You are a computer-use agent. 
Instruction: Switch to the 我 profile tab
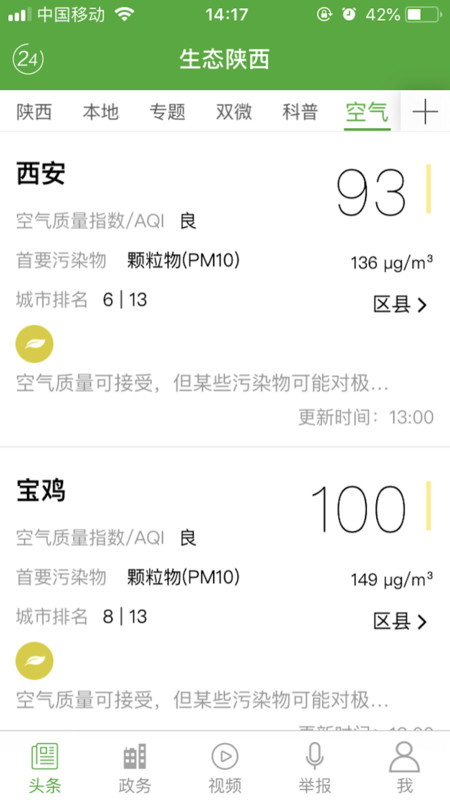[405, 768]
